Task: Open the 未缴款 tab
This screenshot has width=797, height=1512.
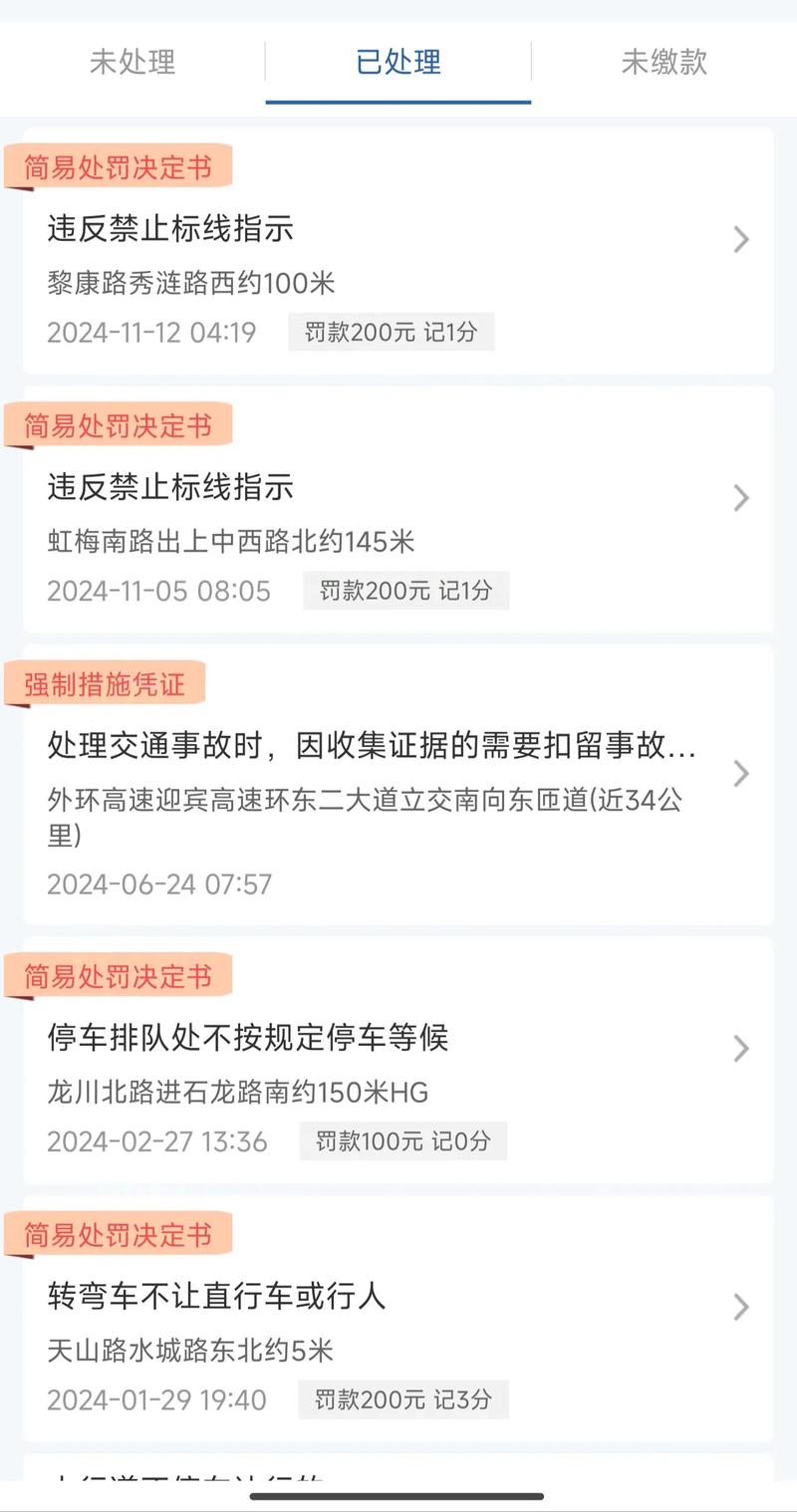Action: pyautogui.click(x=664, y=63)
